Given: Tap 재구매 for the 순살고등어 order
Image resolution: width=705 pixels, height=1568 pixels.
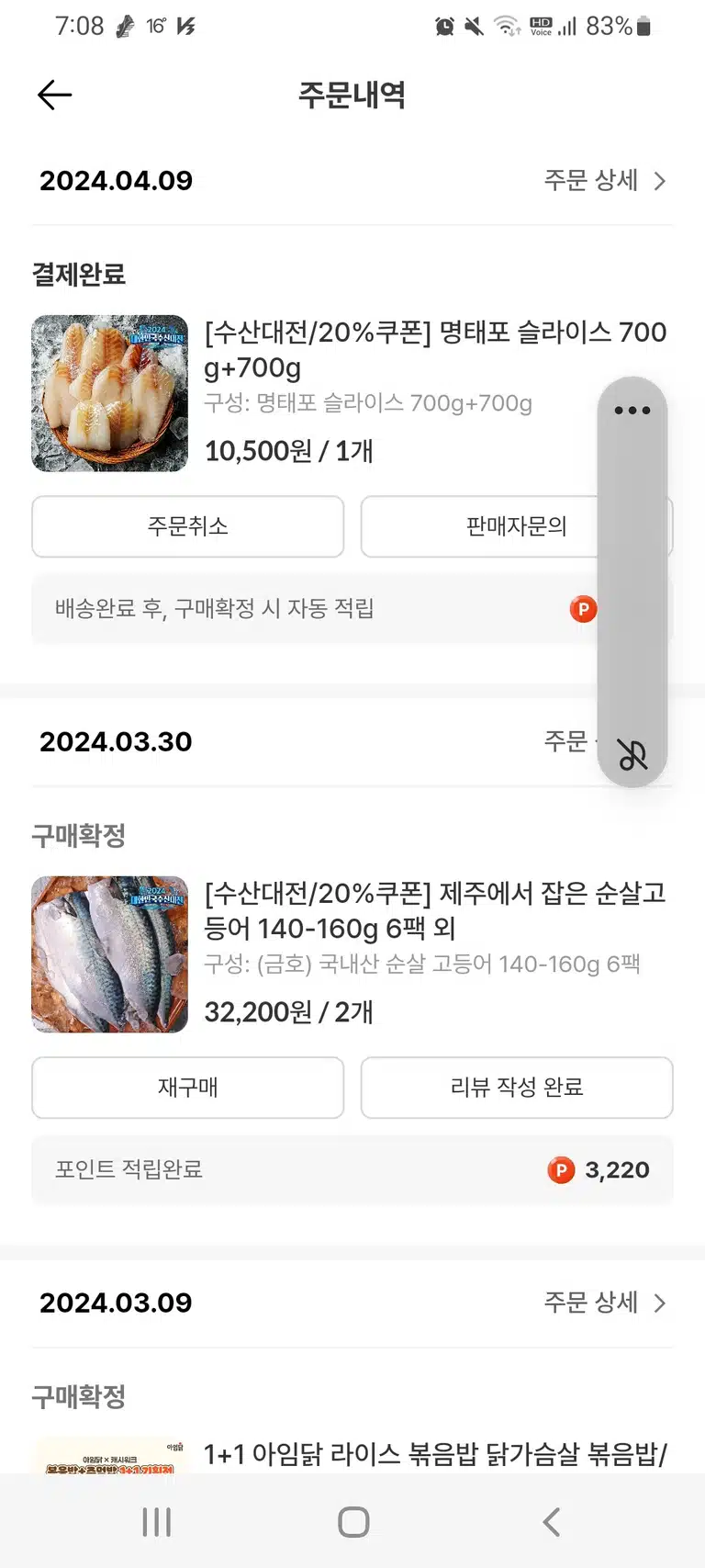Looking at the screenshot, I should pyautogui.click(x=188, y=1088).
